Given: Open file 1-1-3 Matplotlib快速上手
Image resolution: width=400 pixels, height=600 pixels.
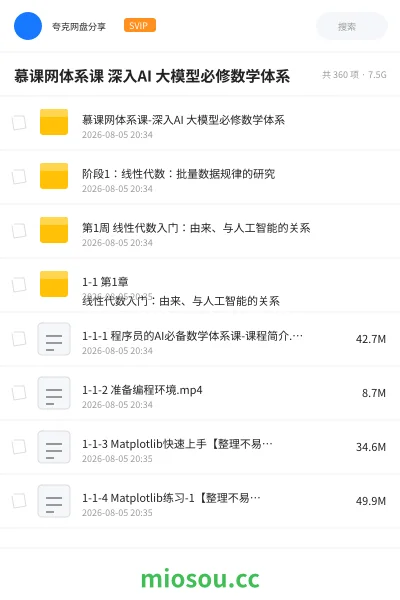Looking at the screenshot, I should (x=200, y=447).
